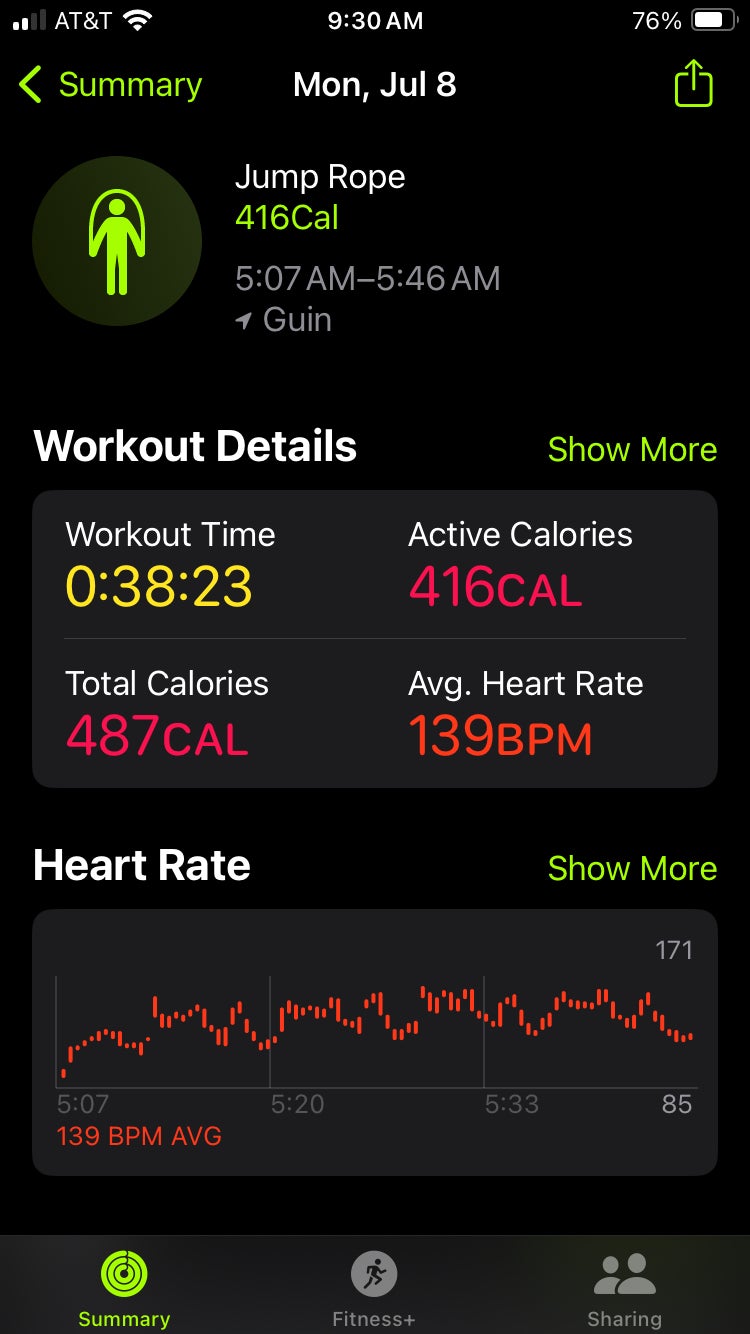Open the Workout Details card
750x1334 pixels.
click(x=375, y=638)
